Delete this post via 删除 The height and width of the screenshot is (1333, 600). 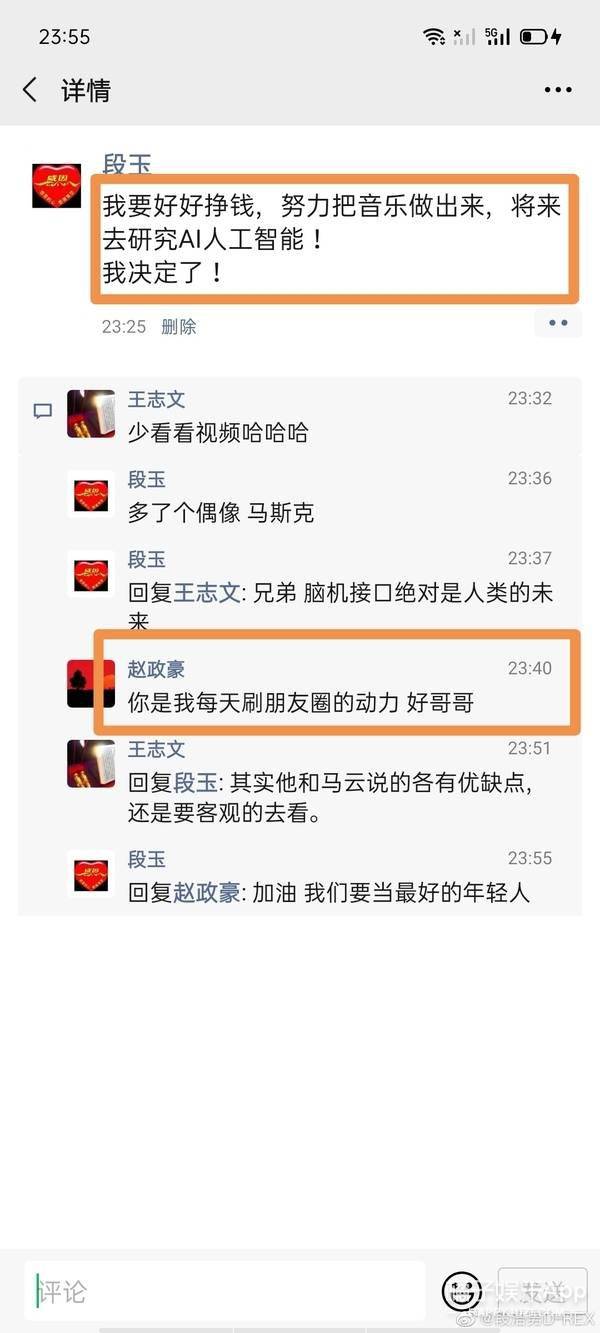[179, 326]
